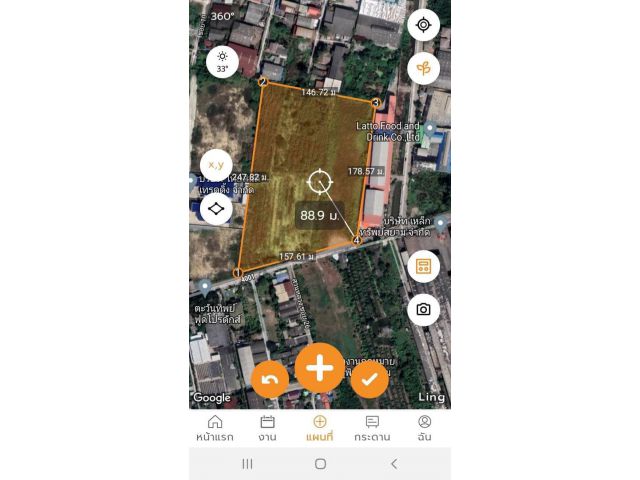Take a photo with the camera icon
640x480 pixels.
423,310
